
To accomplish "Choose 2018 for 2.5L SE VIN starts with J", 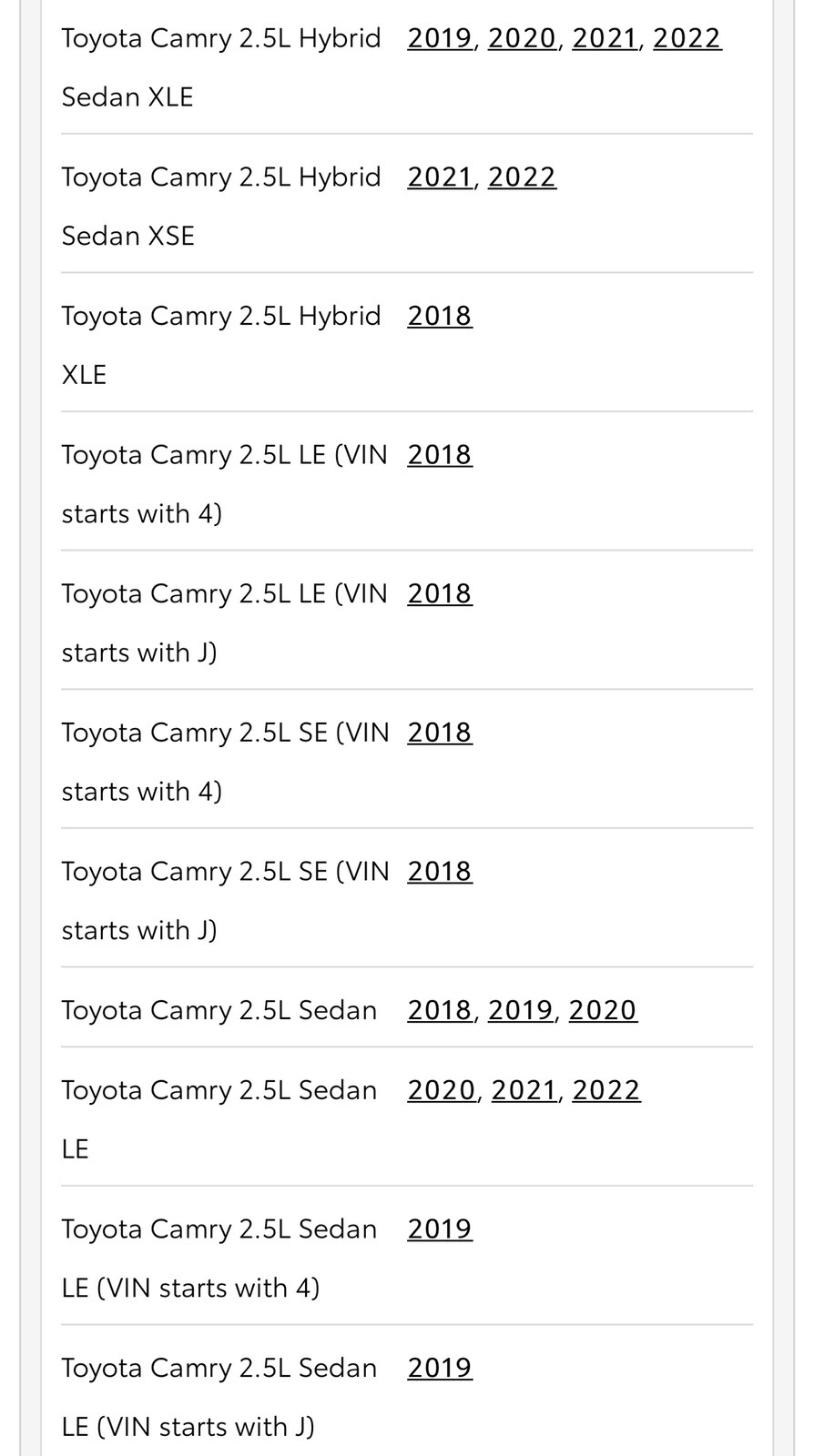I will pos(440,871).
